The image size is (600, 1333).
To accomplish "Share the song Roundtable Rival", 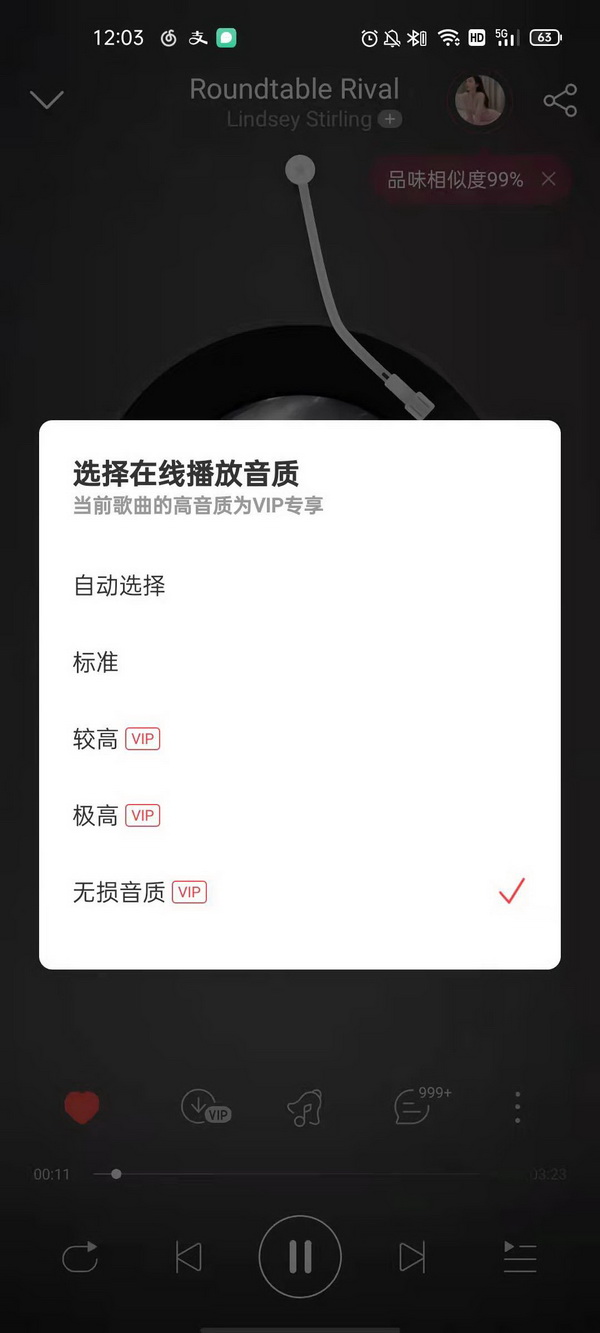I will 560,100.
